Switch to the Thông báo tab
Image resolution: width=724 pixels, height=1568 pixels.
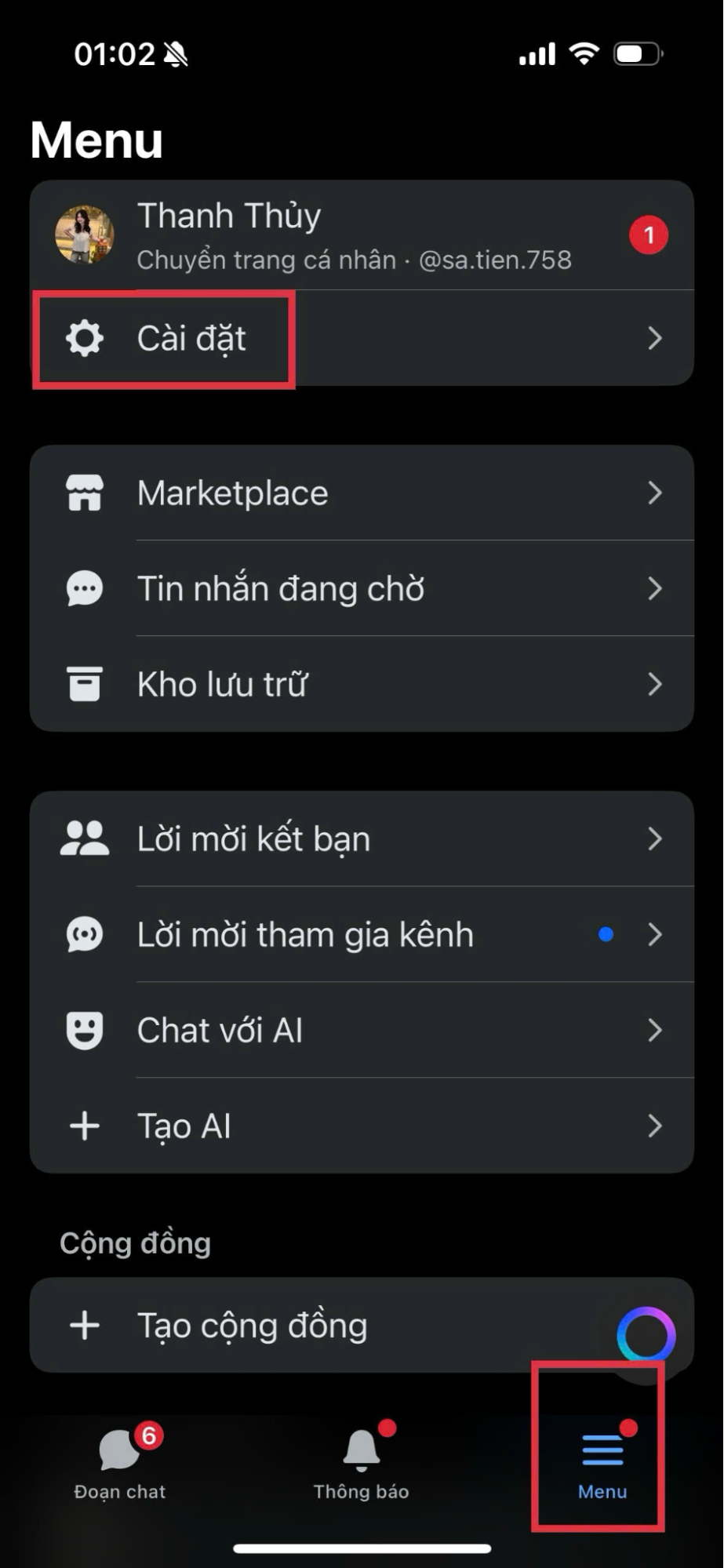tap(361, 1464)
